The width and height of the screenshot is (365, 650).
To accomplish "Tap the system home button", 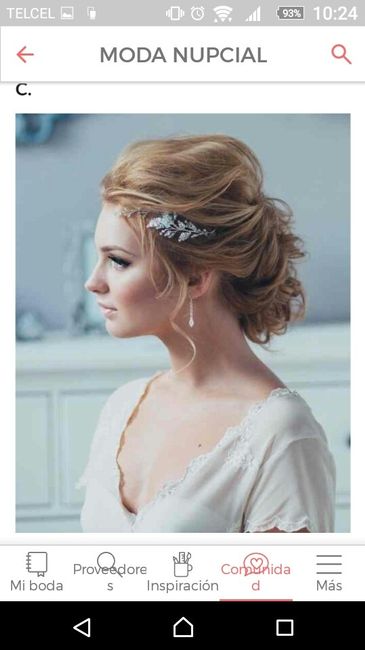I will click(183, 627).
